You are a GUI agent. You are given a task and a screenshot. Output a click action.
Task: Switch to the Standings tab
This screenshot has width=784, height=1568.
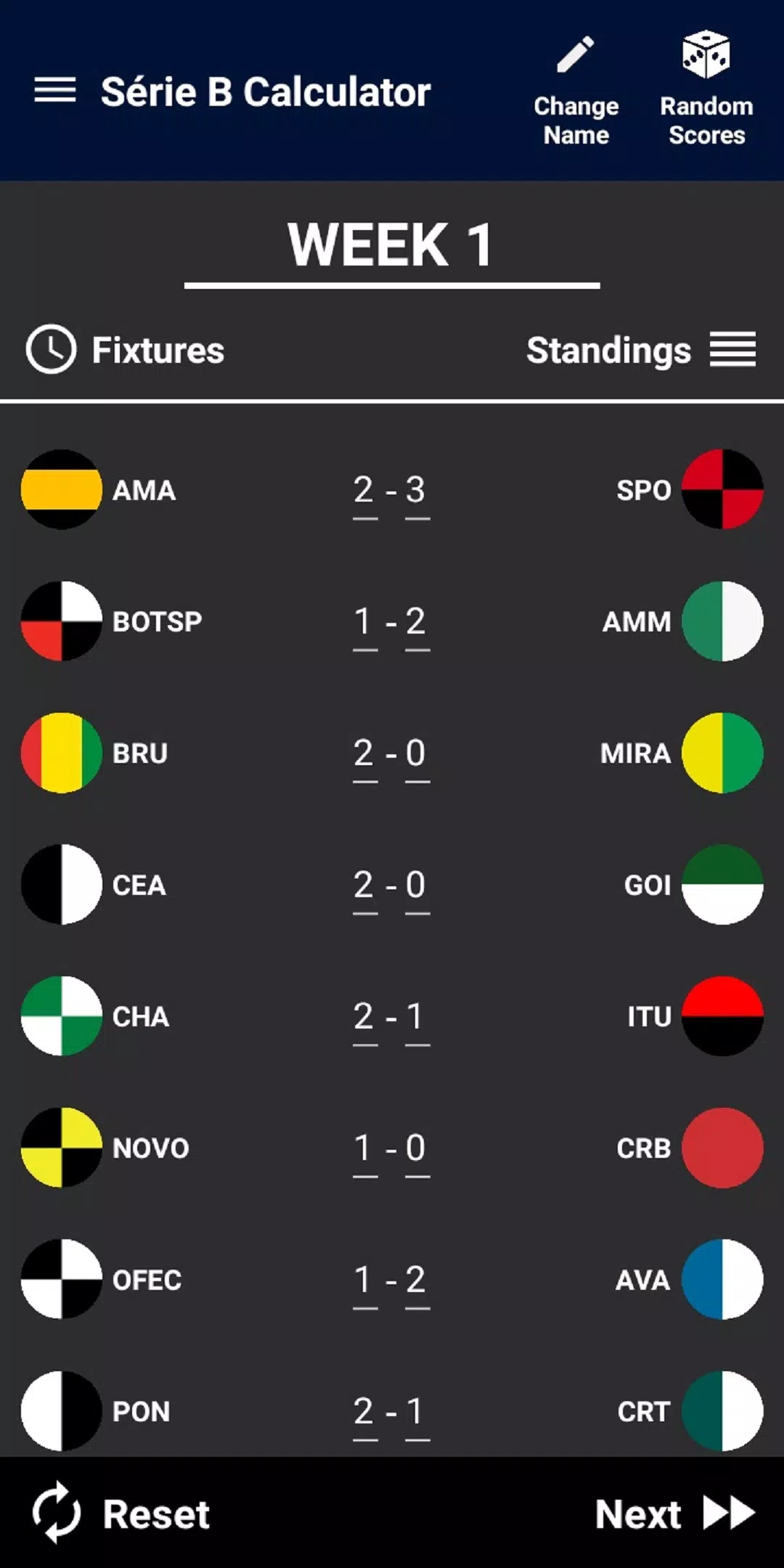pyautogui.click(x=640, y=350)
